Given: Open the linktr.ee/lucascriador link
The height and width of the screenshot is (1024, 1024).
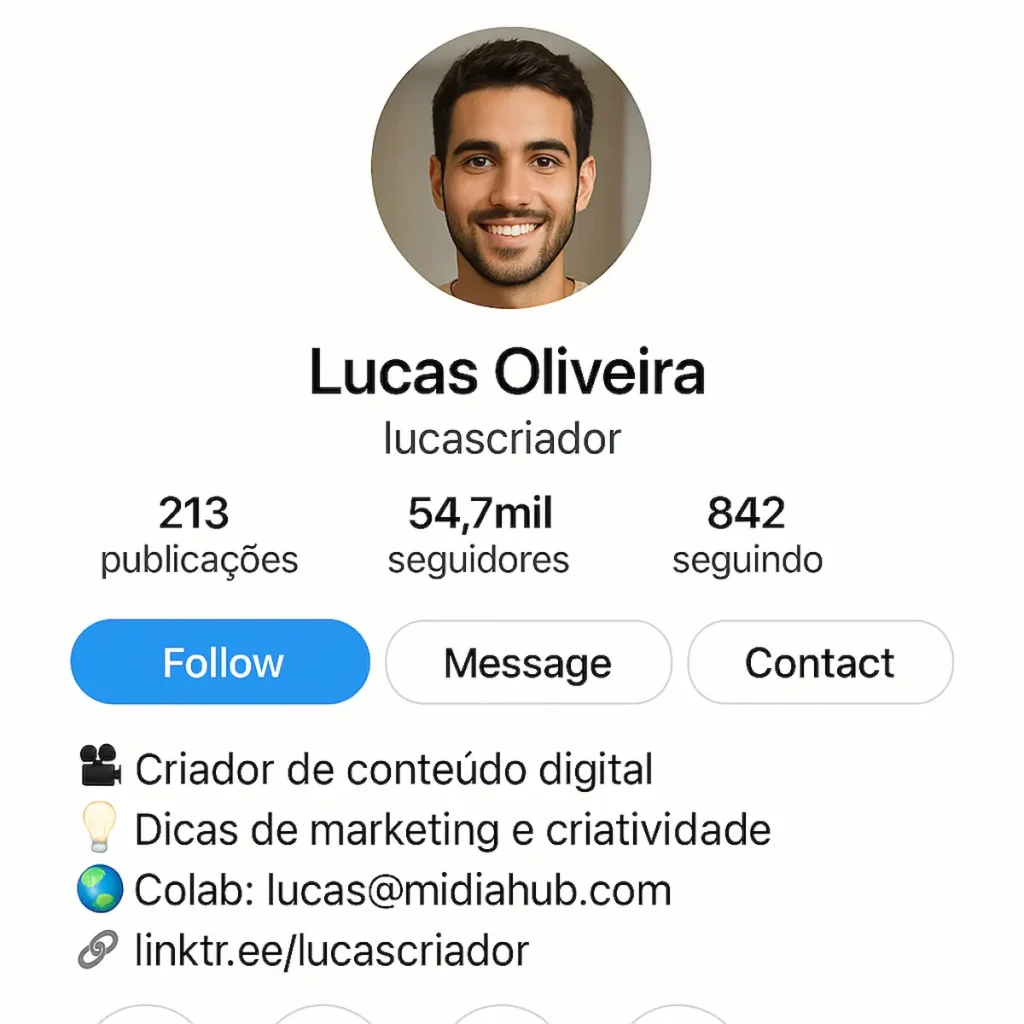Looking at the screenshot, I should [x=331, y=950].
